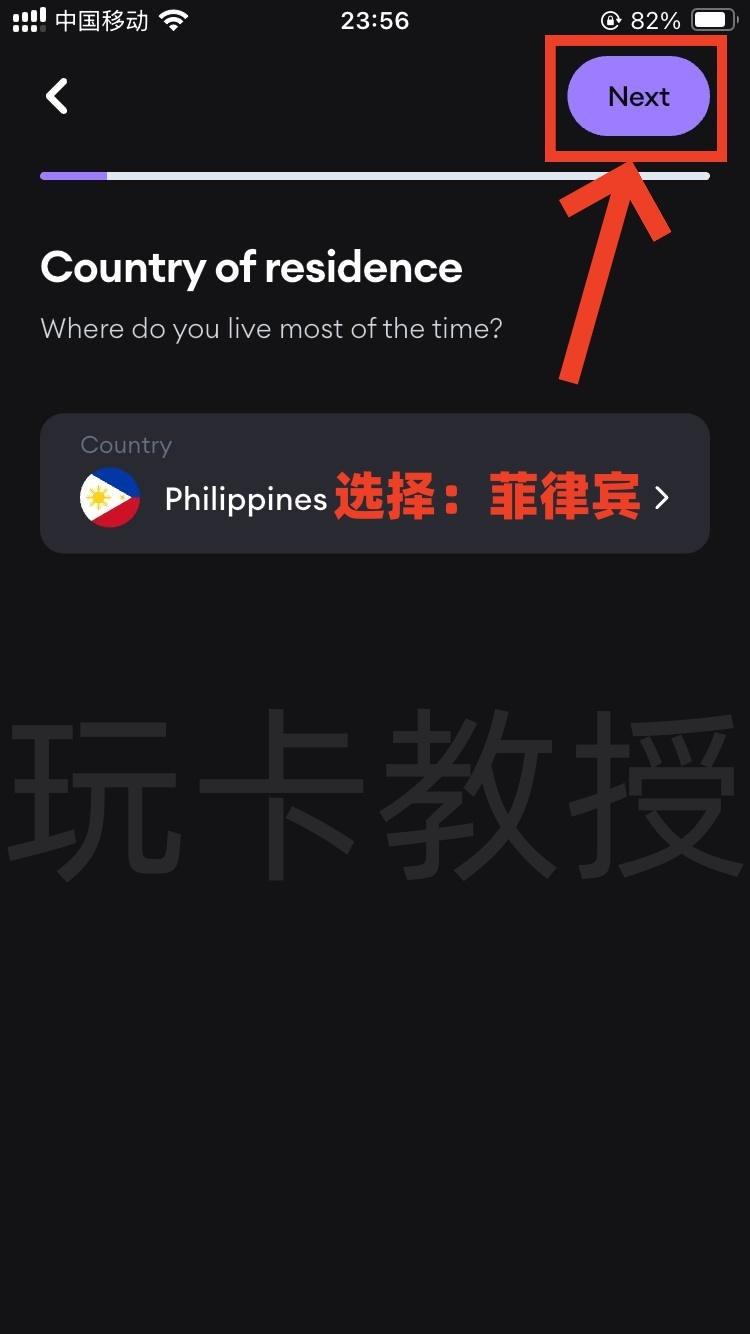Tap the 'Country' label inside the selection card
The image size is (750, 1334).
click(126, 445)
